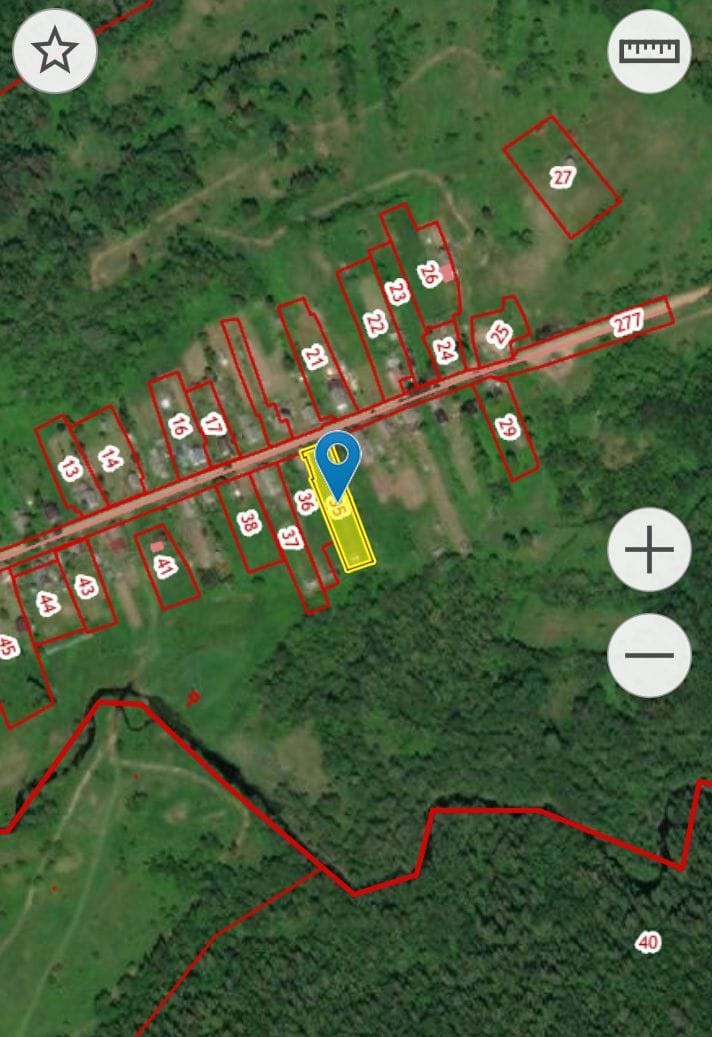The height and width of the screenshot is (1037, 712).
Task: Add this location to favorites with the star
Action: point(55,51)
